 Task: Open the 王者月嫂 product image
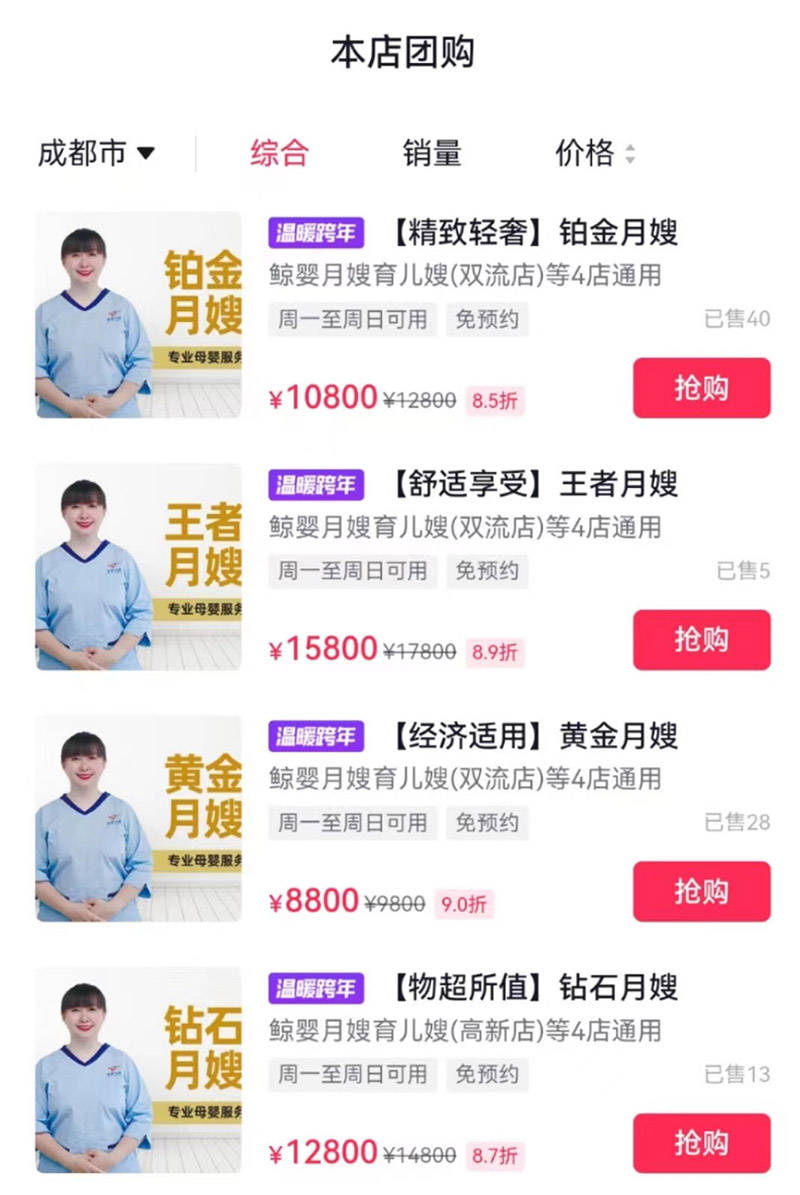tap(139, 566)
